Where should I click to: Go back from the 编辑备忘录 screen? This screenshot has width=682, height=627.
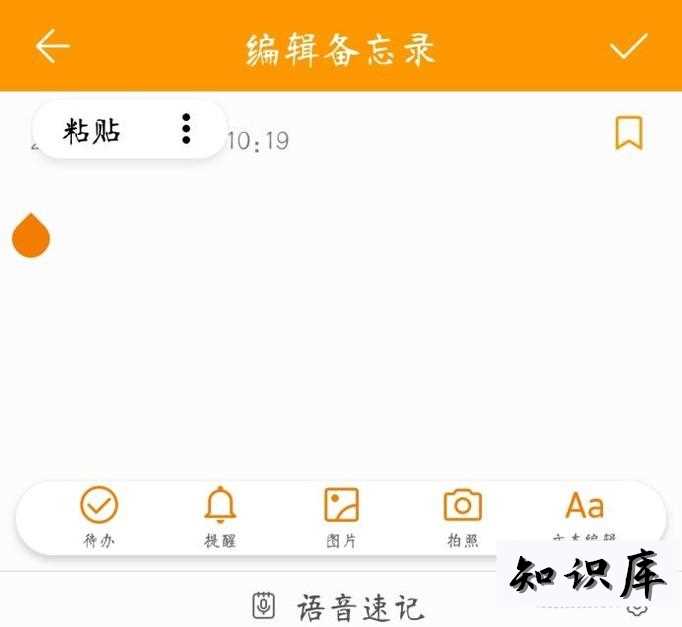click(52, 46)
